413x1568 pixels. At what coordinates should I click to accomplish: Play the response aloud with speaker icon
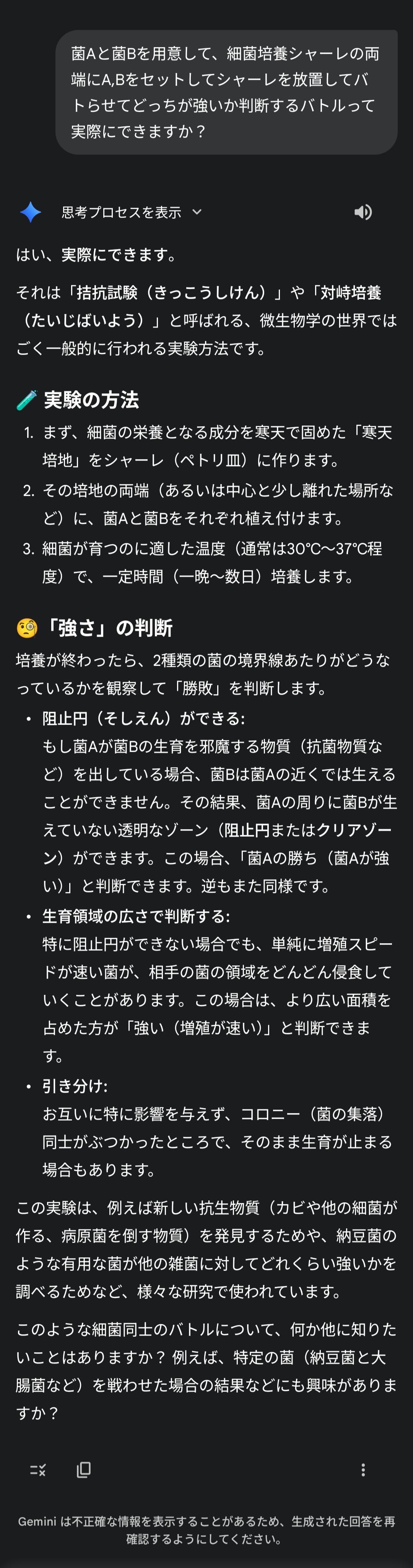tap(363, 212)
